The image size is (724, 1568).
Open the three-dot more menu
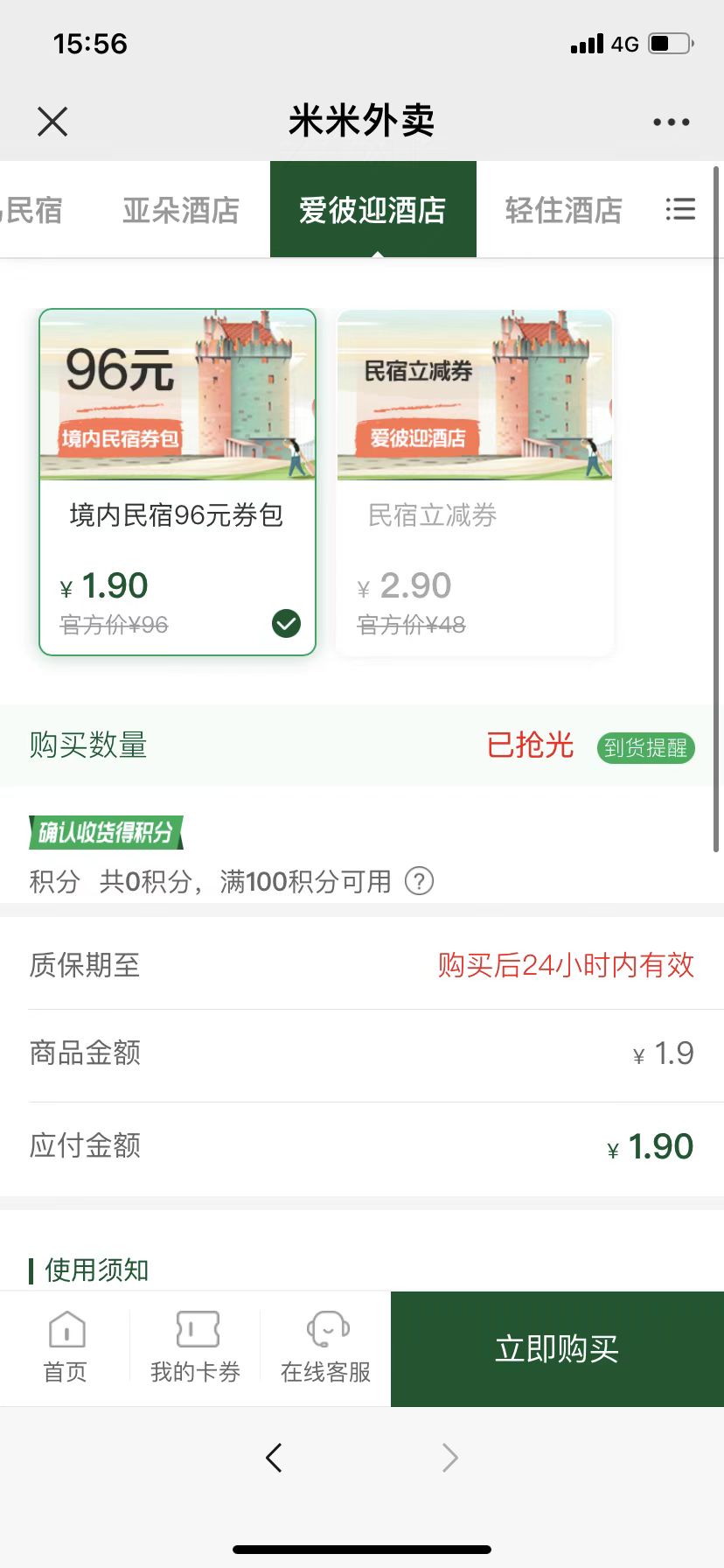pos(671,122)
